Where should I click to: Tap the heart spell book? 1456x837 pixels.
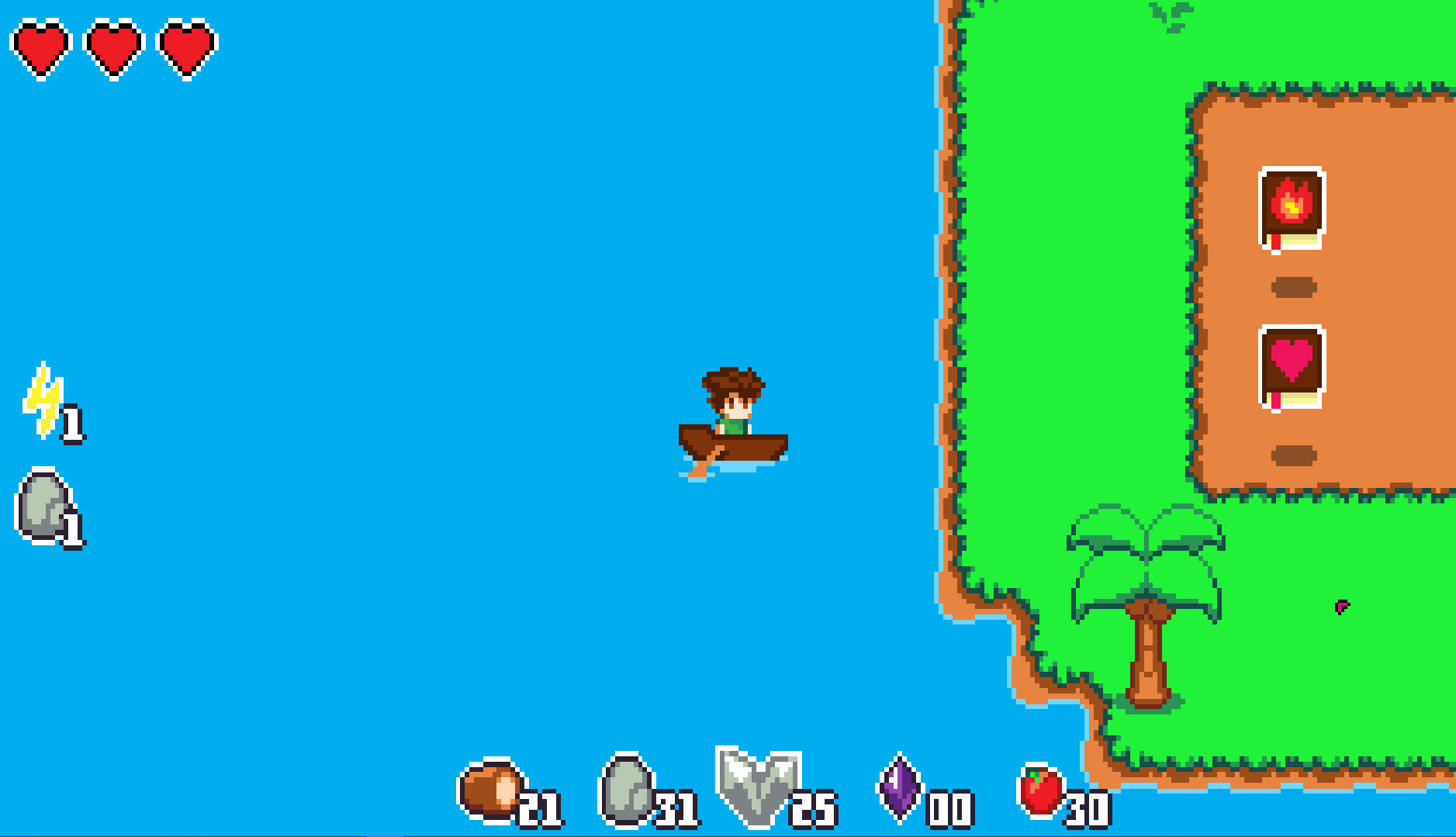pos(1291,367)
